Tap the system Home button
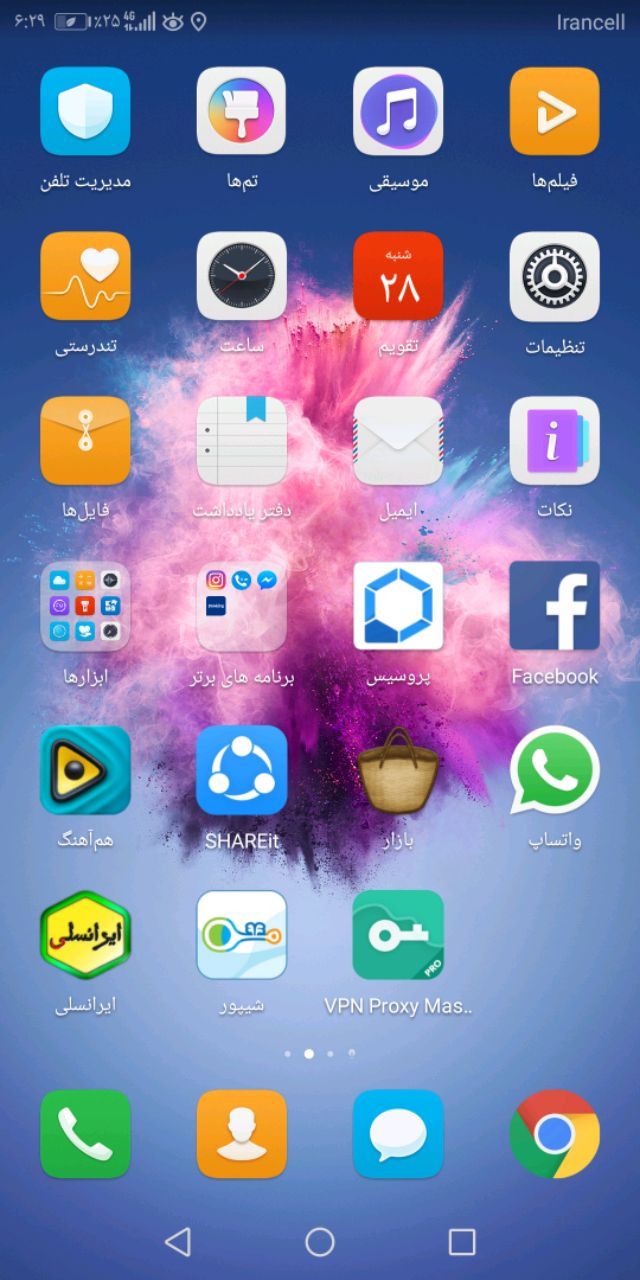The height and width of the screenshot is (1280, 640). (320, 1242)
